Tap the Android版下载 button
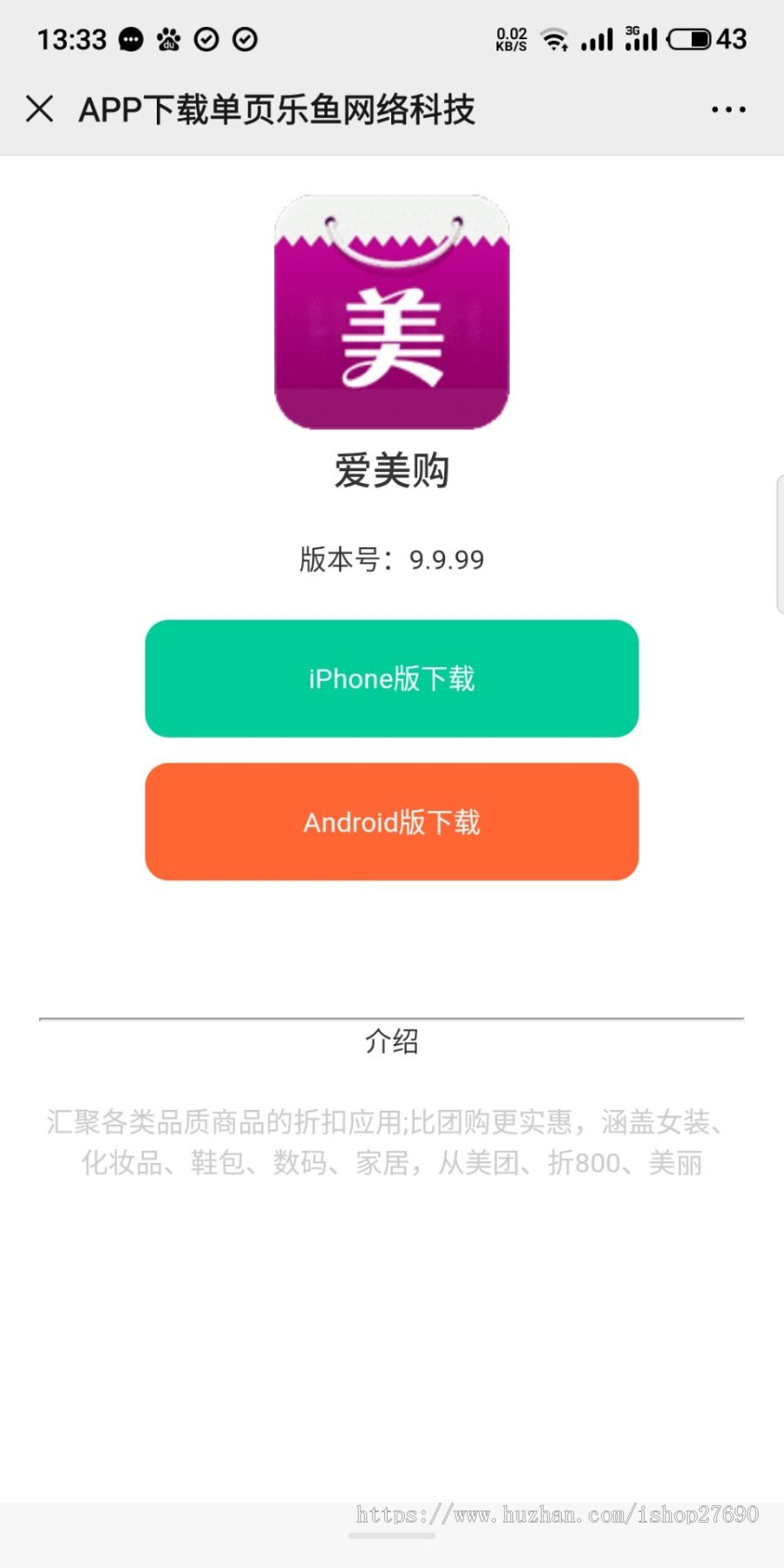The image size is (784, 1568). (392, 821)
